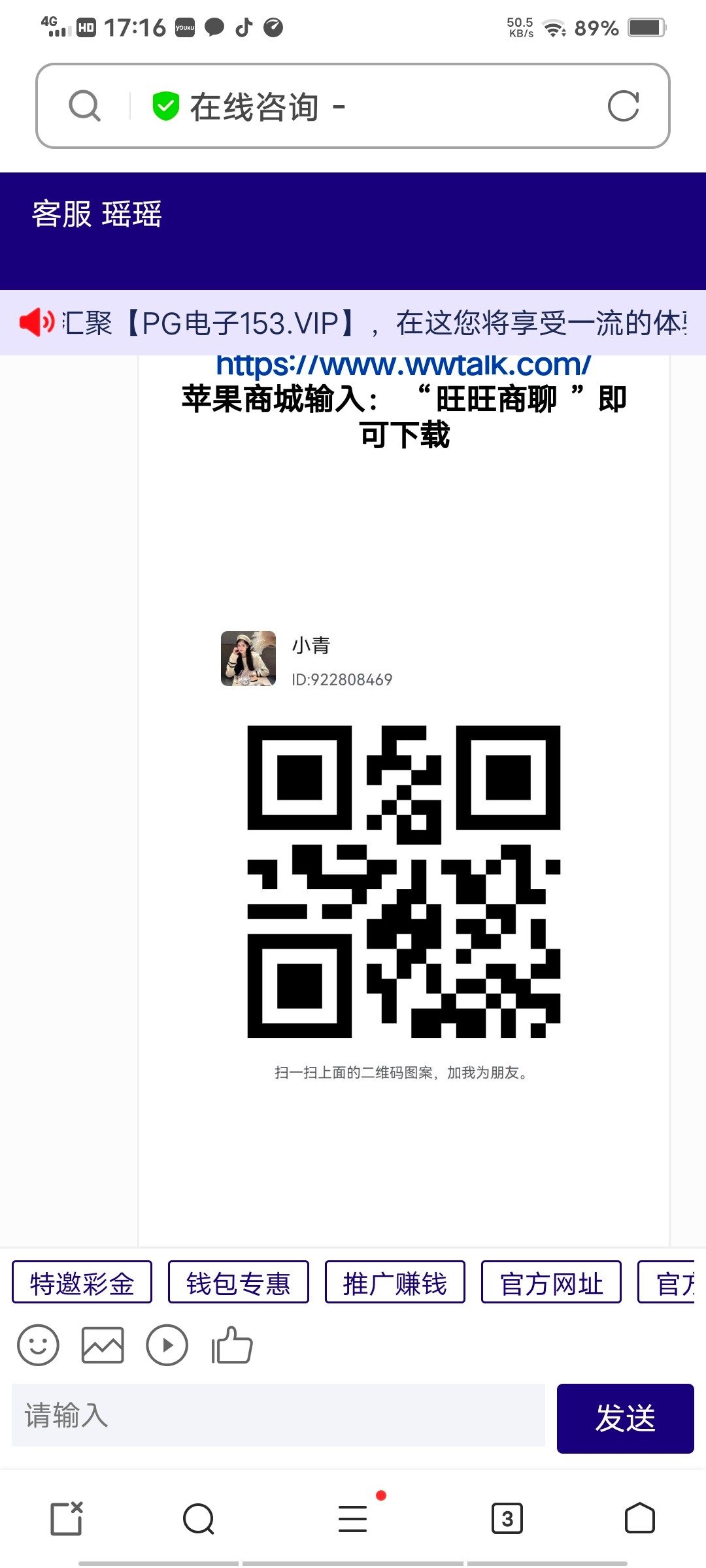Open browser search from bottom bar
This screenshot has width=706, height=1568.
pos(199,1518)
